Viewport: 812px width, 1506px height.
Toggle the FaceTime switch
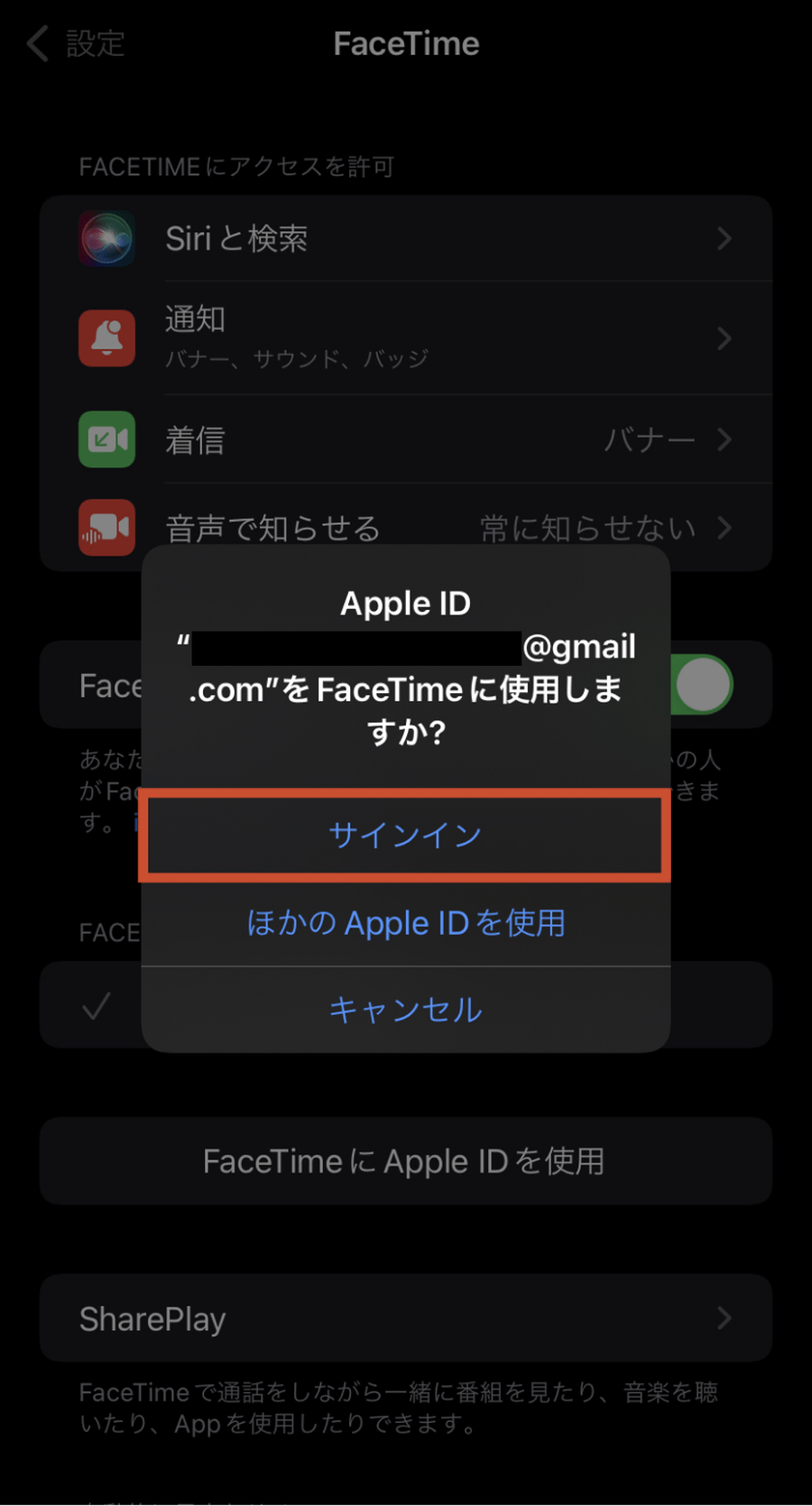pyautogui.click(x=702, y=684)
